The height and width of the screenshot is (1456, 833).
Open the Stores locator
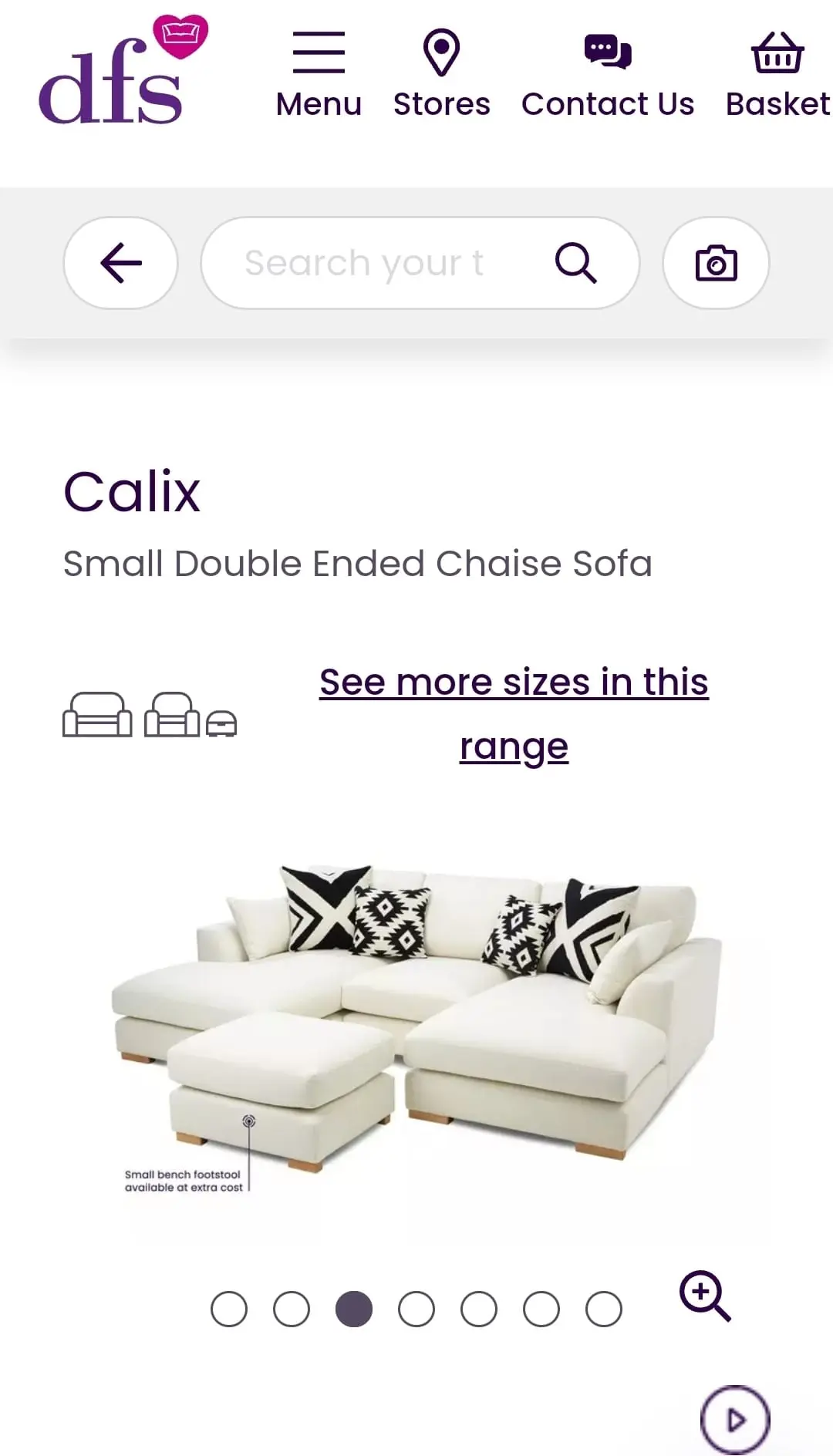(441, 75)
